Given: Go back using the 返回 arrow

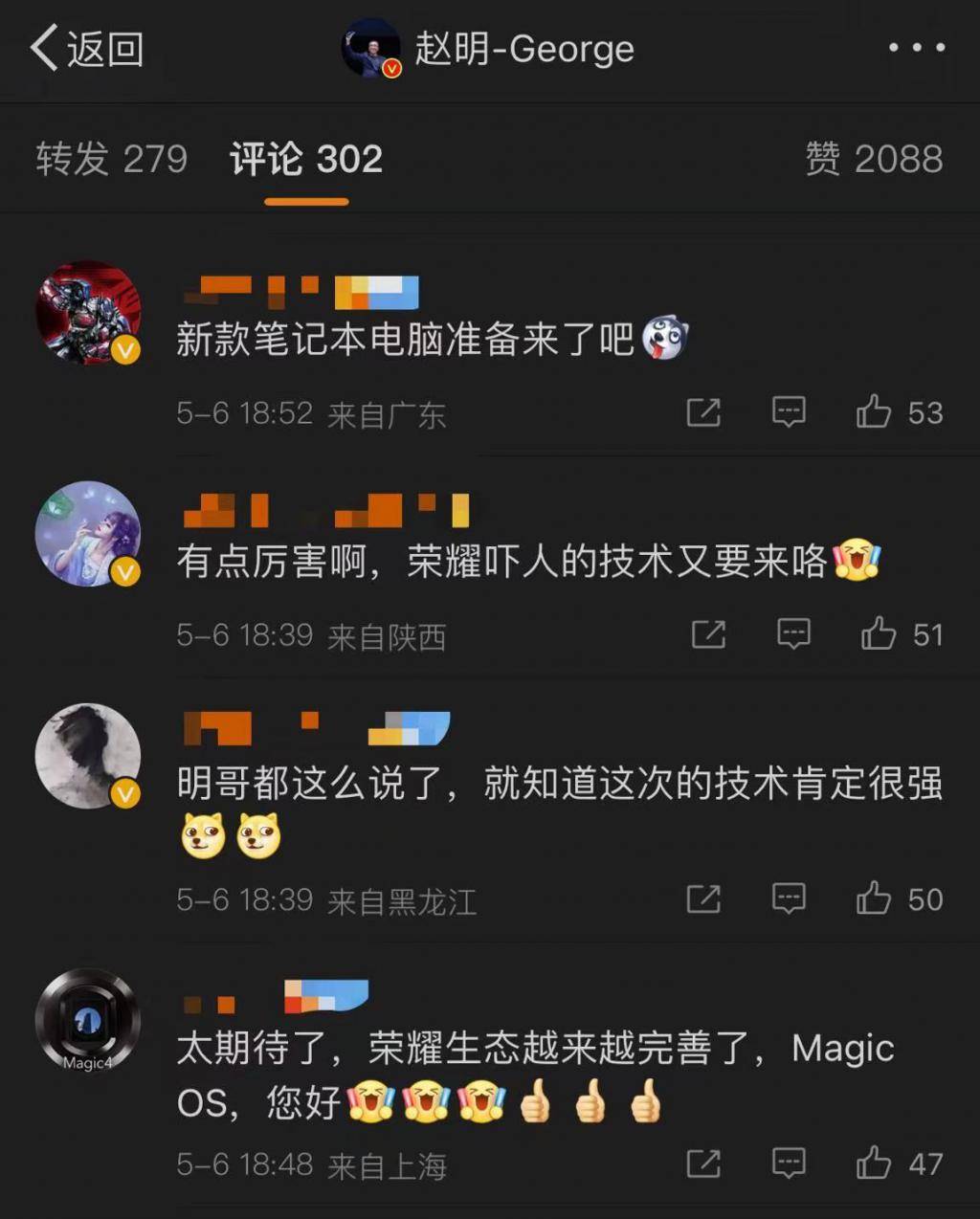Looking at the screenshot, I should pyautogui.click(x=84, y=48).
